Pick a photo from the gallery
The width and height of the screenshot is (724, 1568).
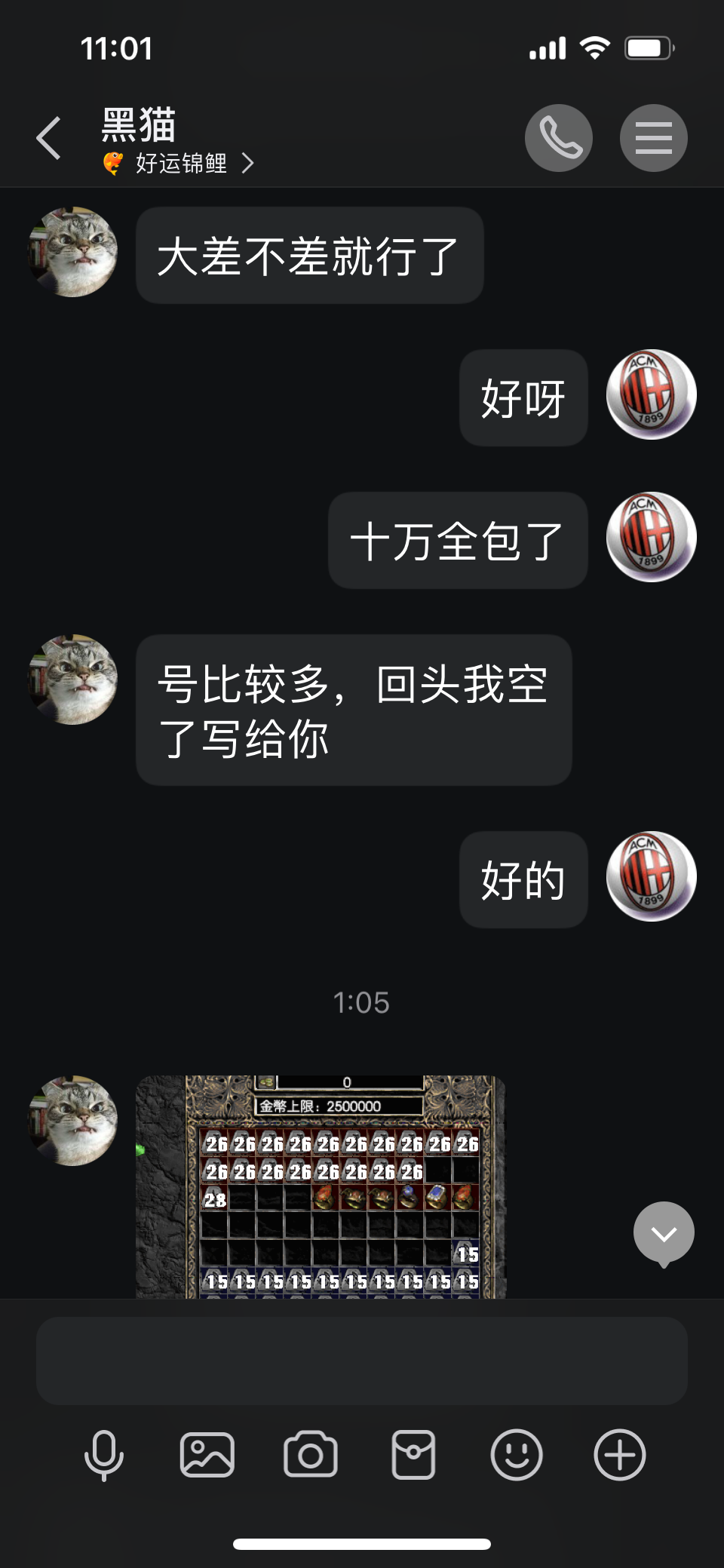(207, 1454)
